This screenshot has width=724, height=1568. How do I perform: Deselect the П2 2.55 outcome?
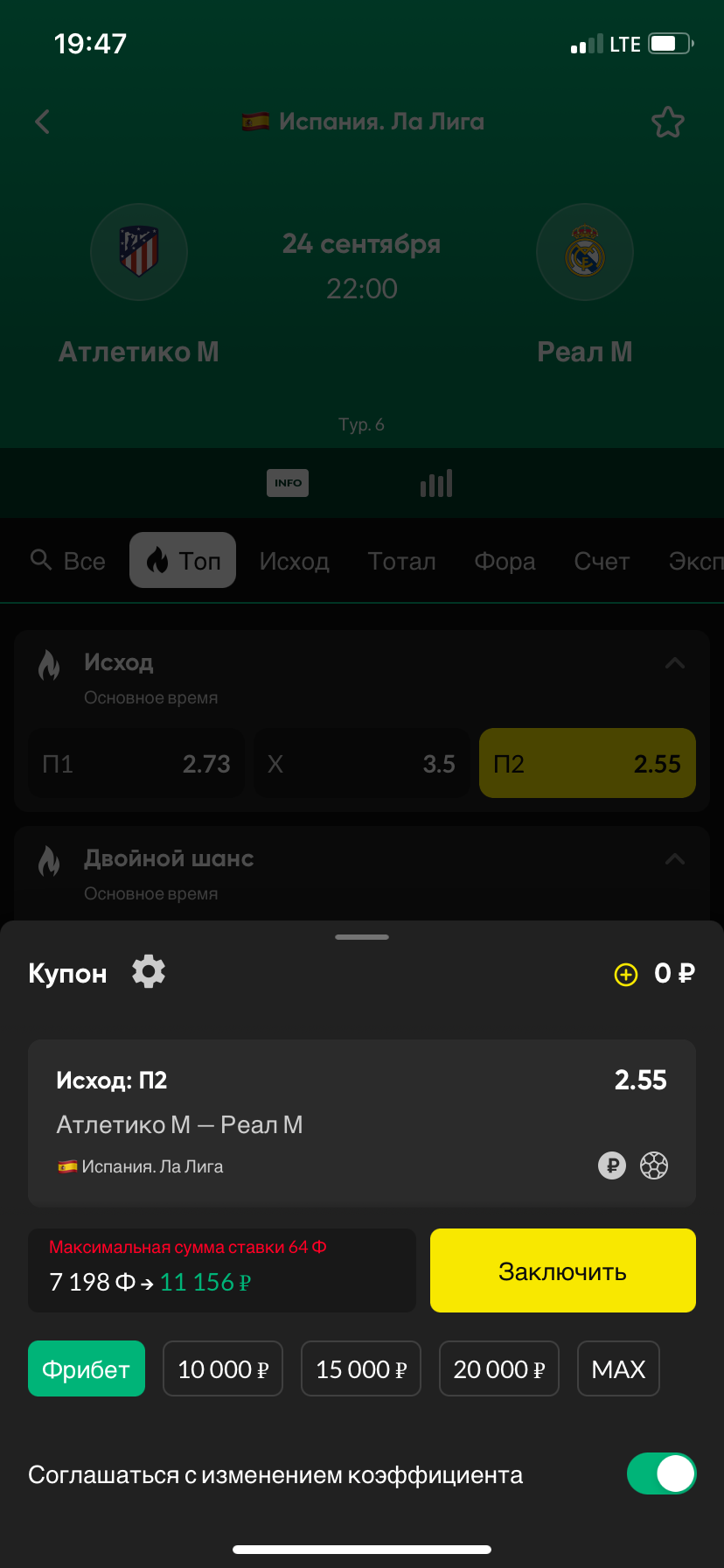click(x=587, y=764)
